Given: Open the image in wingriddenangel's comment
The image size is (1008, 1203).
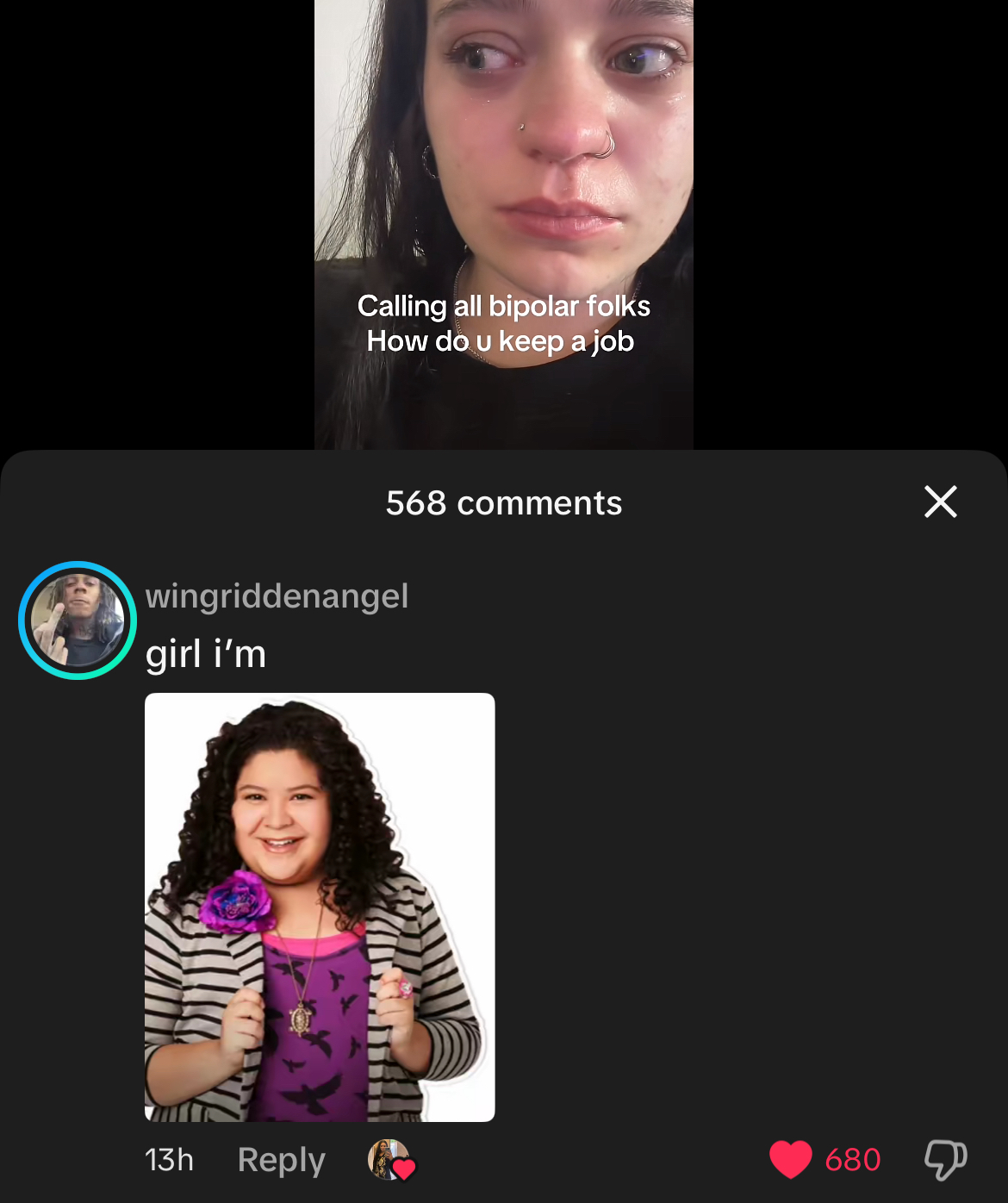Looking at the screenshot, I should coord(320,907).
